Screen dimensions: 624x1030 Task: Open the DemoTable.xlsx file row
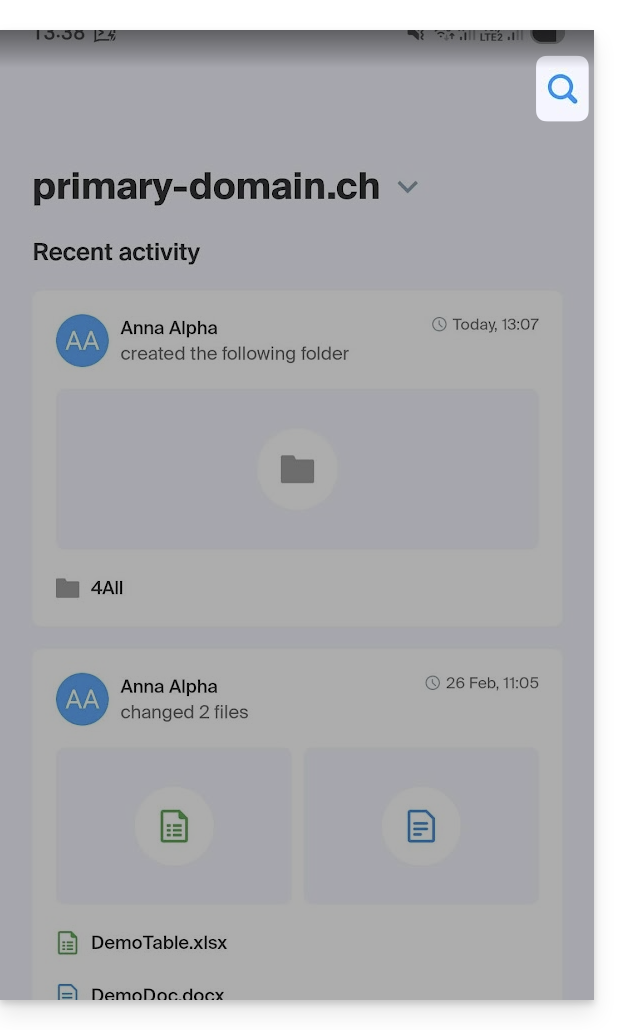point(158,942)
